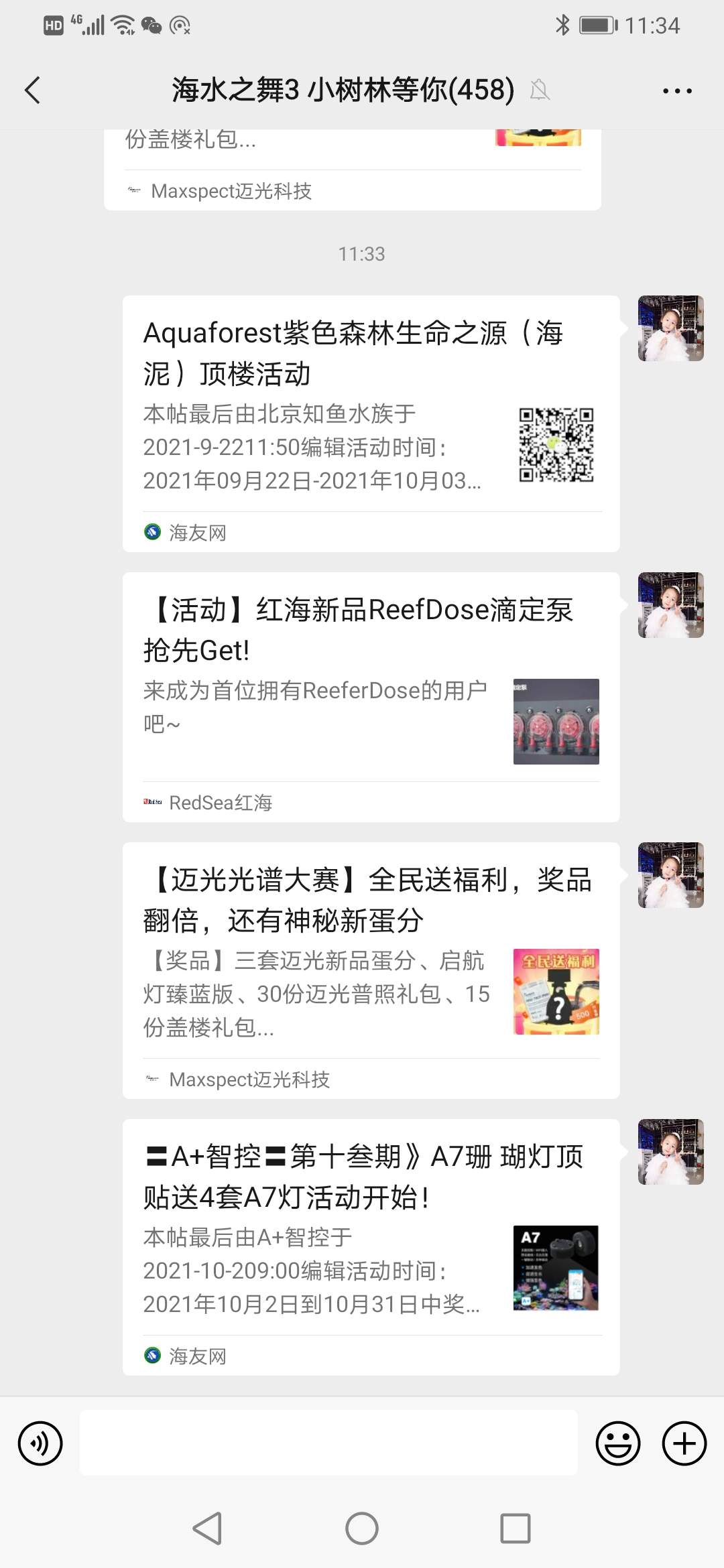This screenshot has width=724, height=1568.
Task: Tap the message text field
Action: tap(328, 1443)
